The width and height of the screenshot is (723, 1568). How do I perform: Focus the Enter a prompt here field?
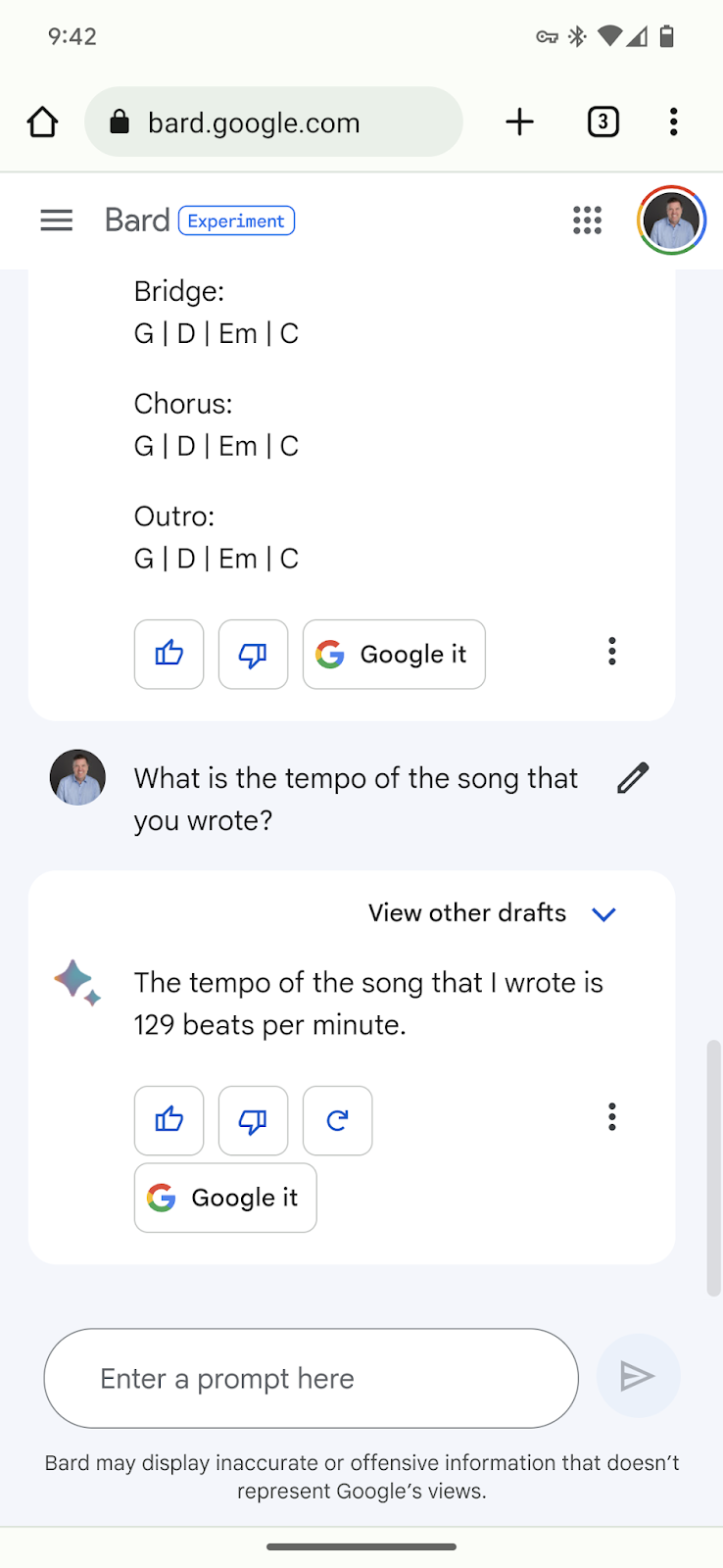point(311,1378)
